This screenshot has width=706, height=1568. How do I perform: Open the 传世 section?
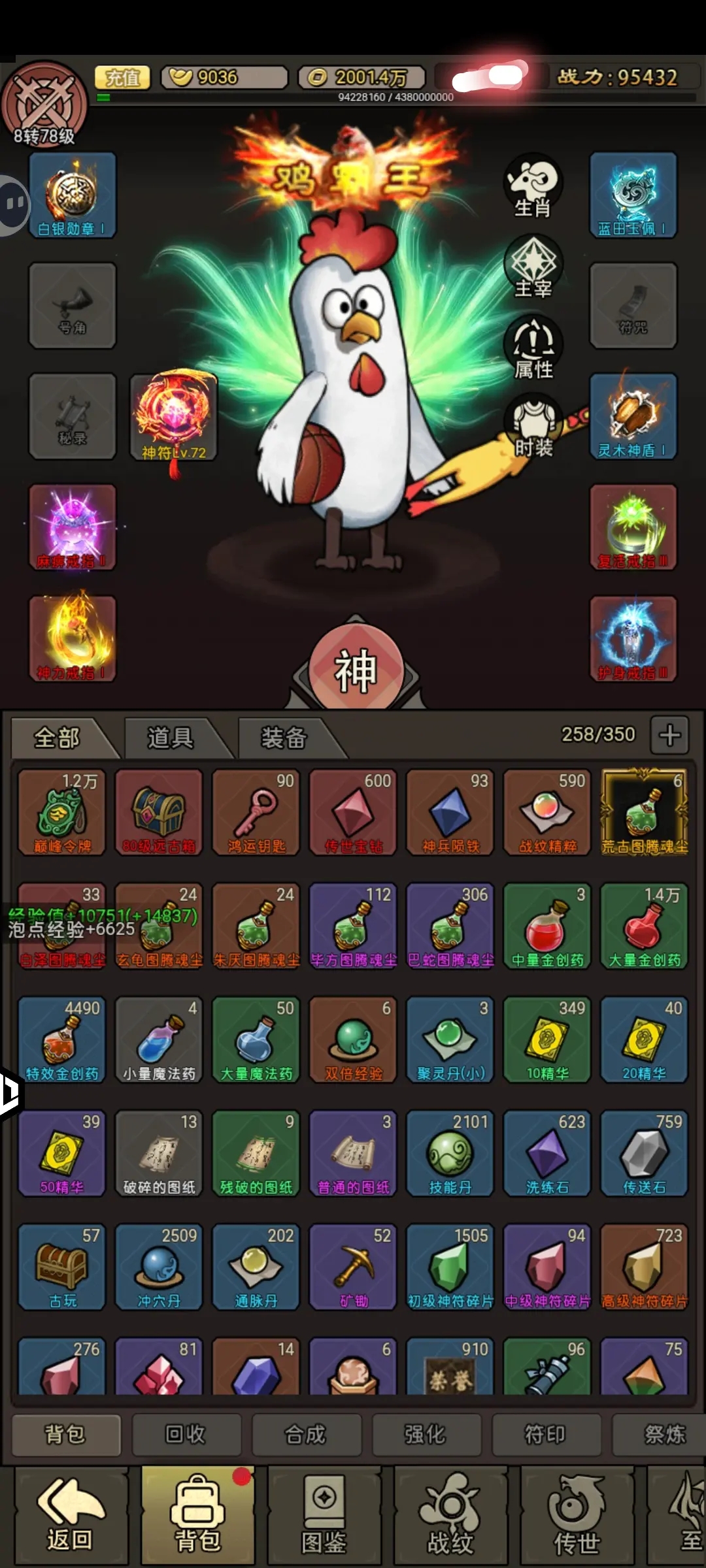[x=577, y=1516]
